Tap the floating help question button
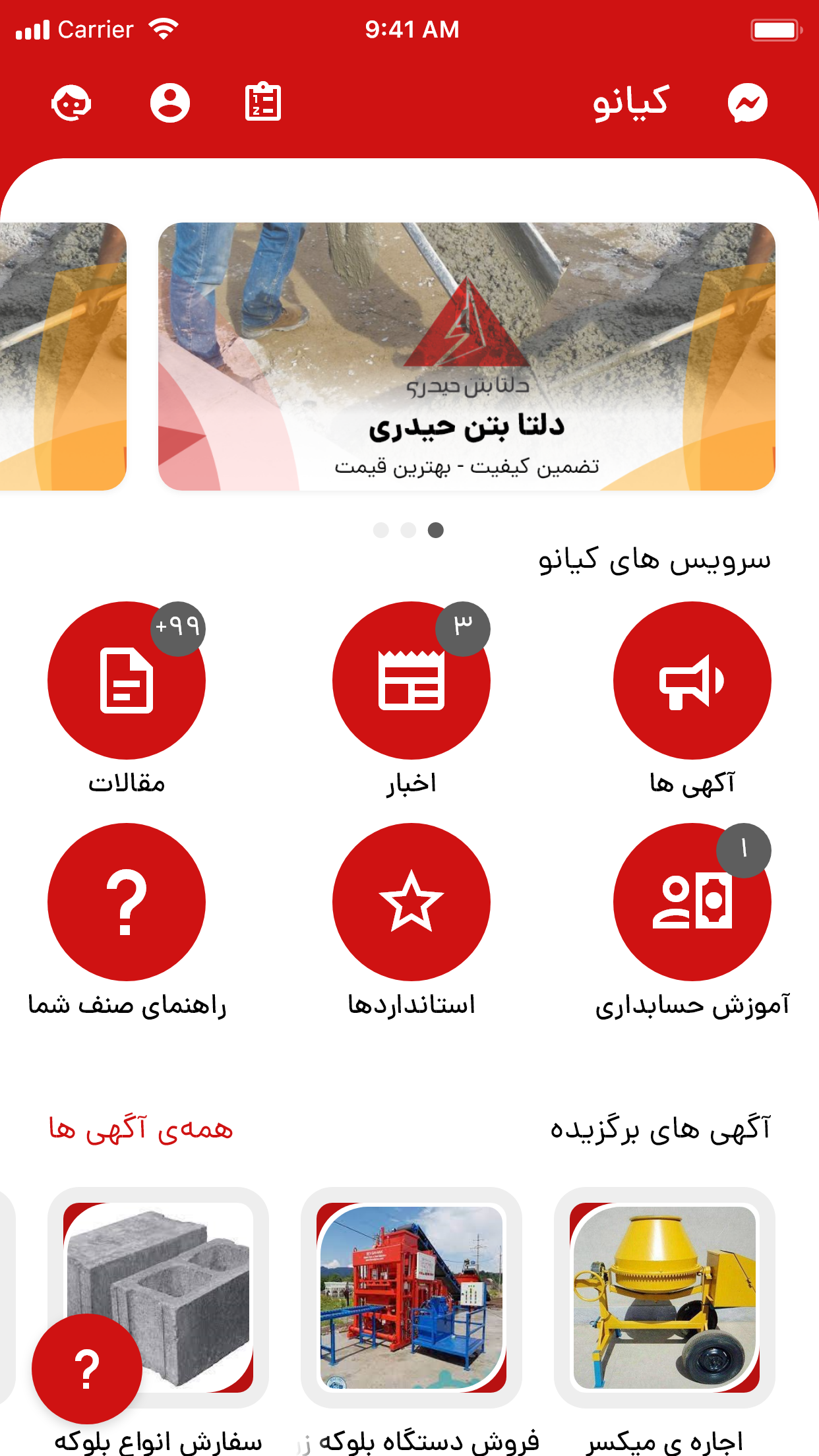The image size is (819, 1456). pyautogui.click(x=86, y=1369)
